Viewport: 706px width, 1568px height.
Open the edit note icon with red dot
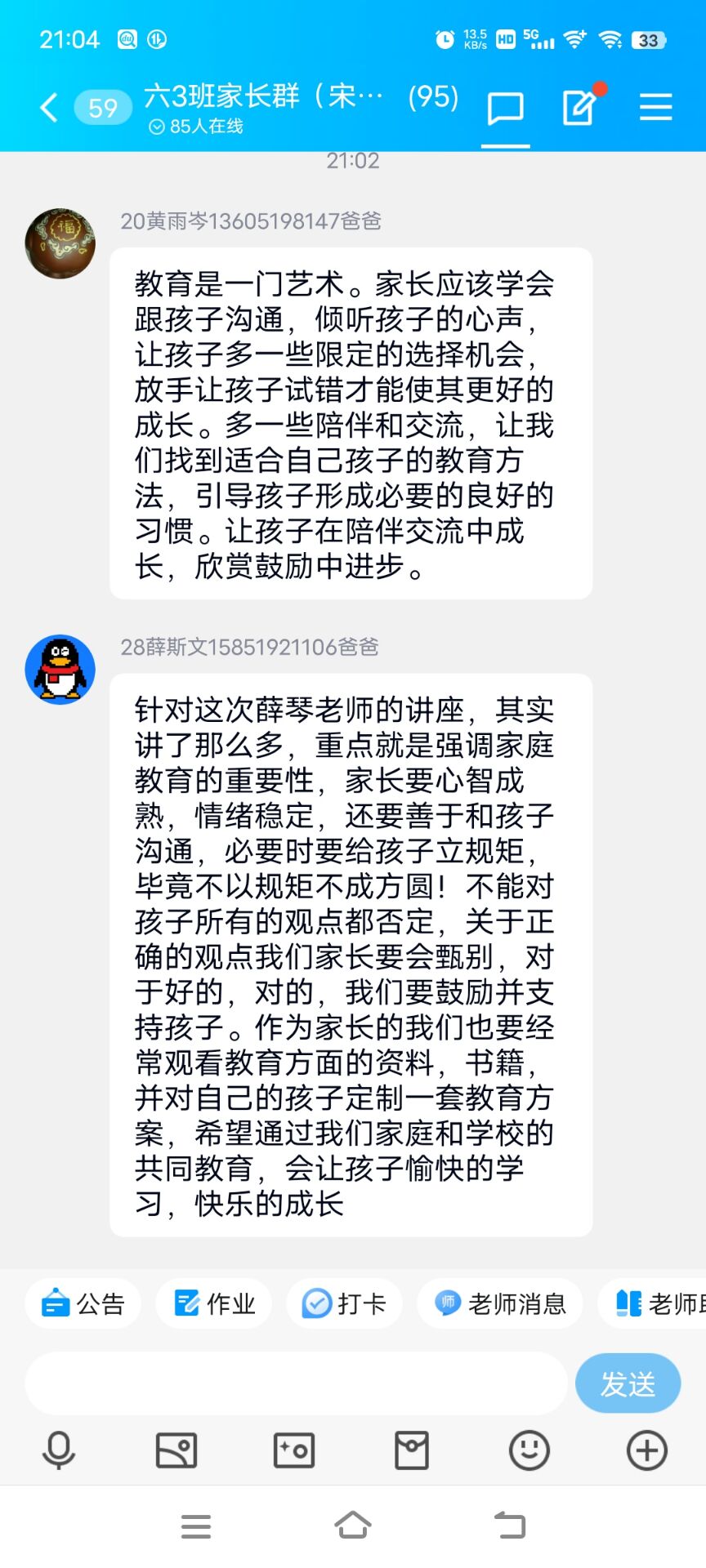tap(580, 107)
